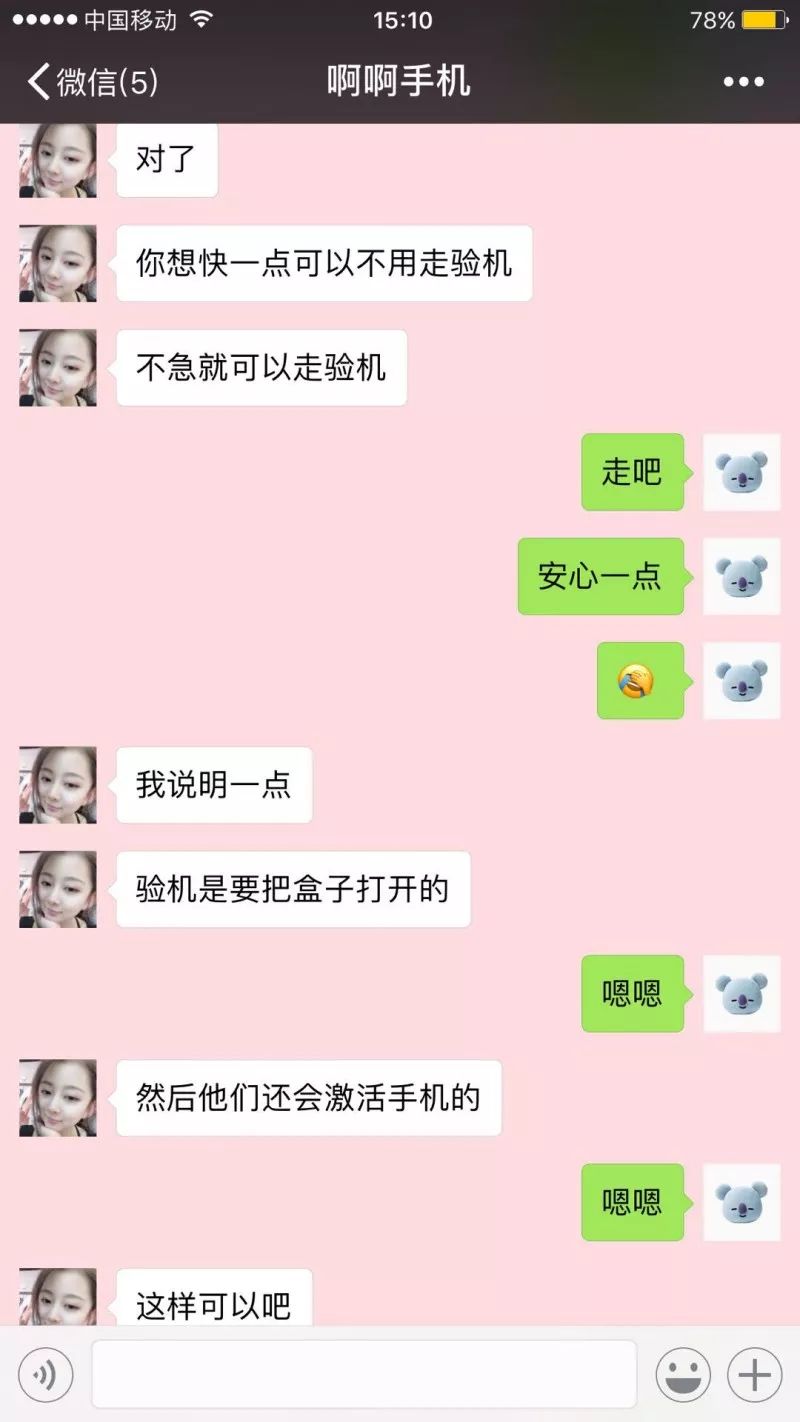Open the emoji sticker panel
The width and height of the screenshot is (800, 1422).
pyautogui.click(x=683, y=1375)
